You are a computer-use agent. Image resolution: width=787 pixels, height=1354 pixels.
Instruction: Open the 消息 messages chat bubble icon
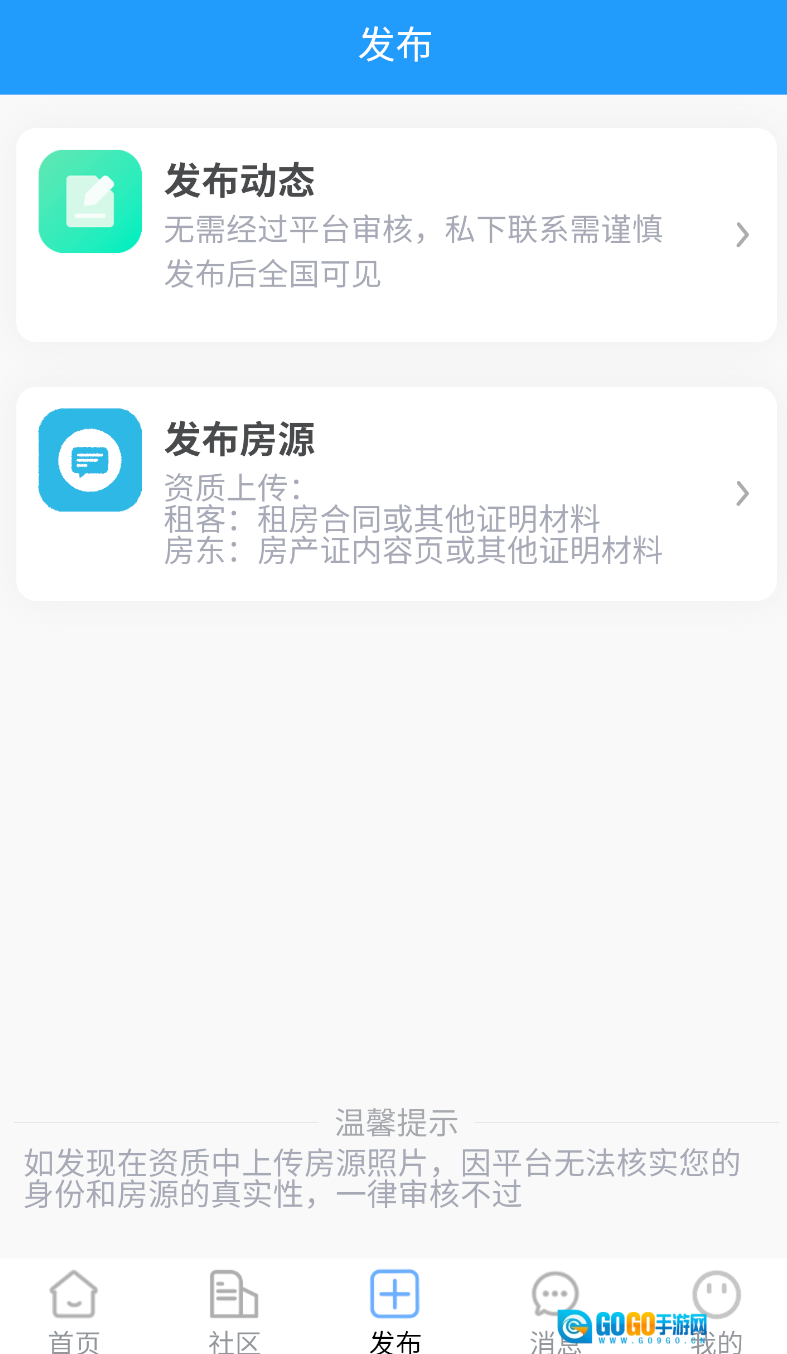(x=555, y=1295)
